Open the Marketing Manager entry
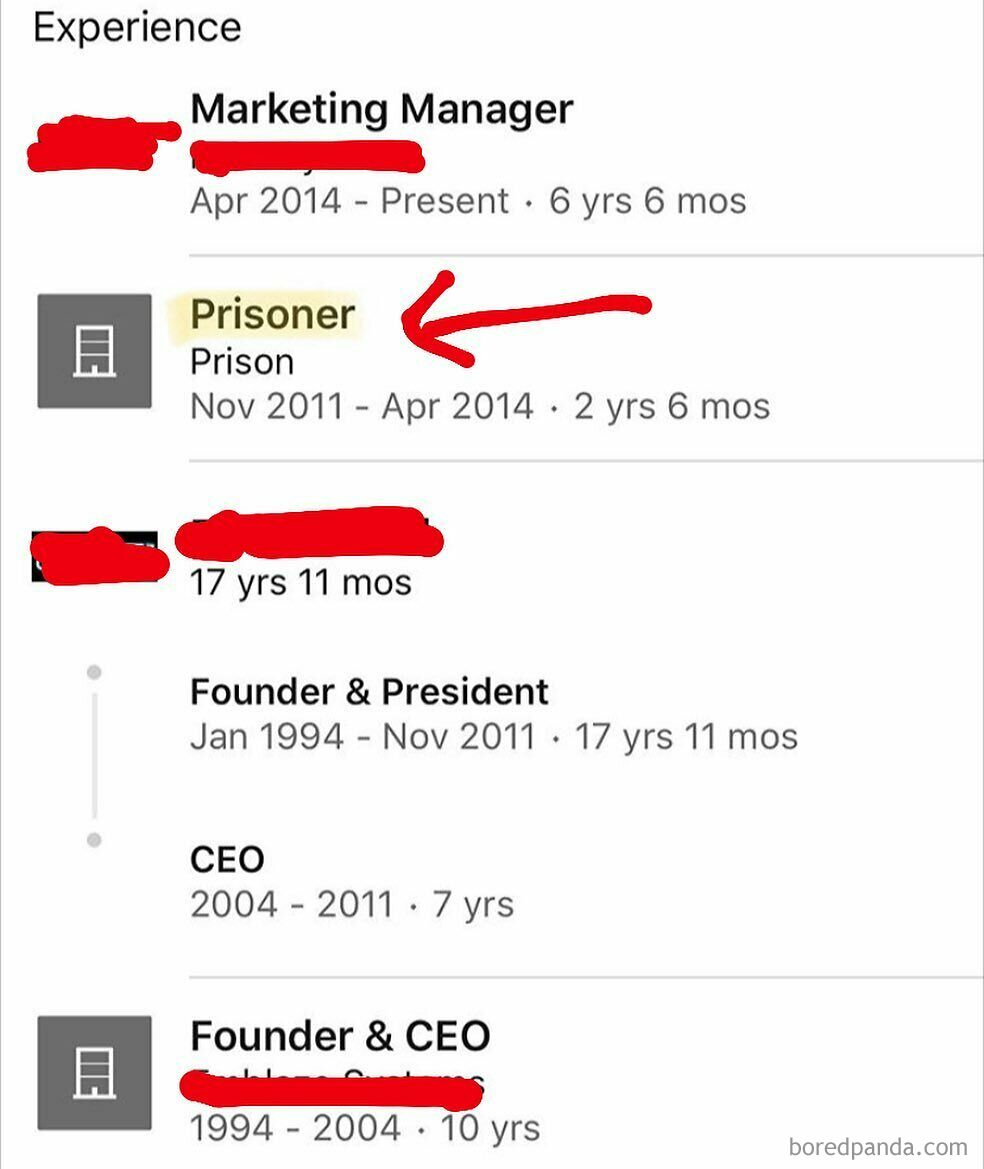This screenshot has height=1169, width=984. click(381, 109)
